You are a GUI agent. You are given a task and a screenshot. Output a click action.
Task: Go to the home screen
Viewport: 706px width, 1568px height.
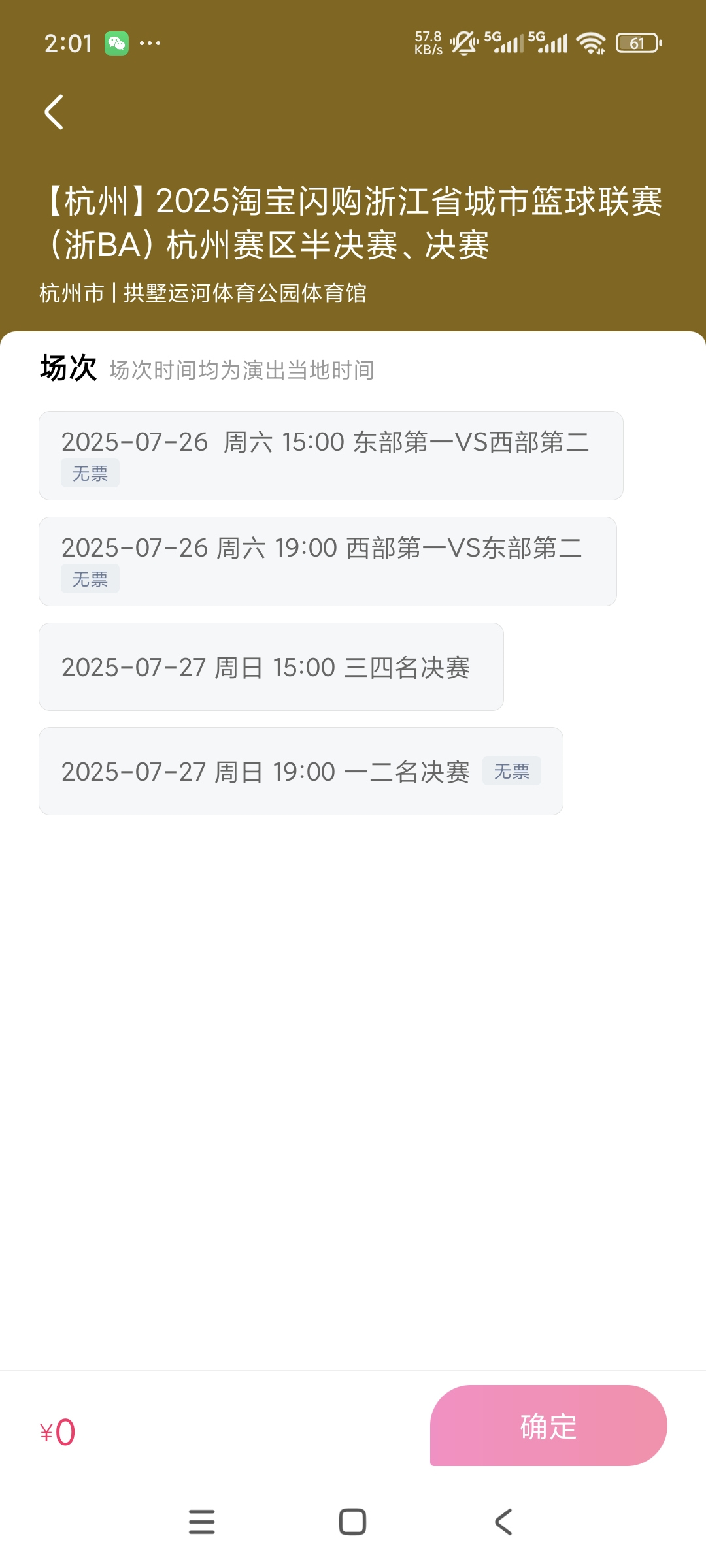click(352, 1522)
